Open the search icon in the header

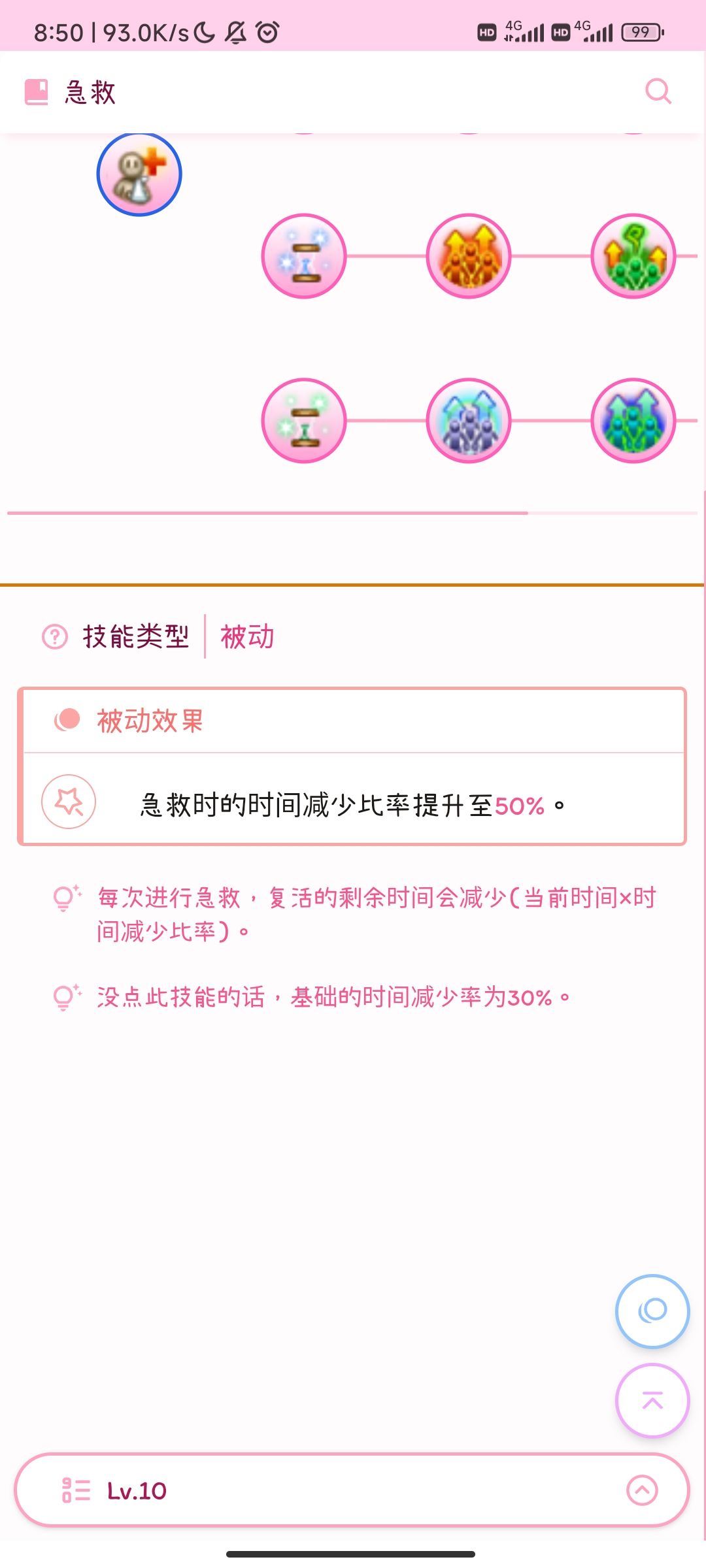[658, 91]
